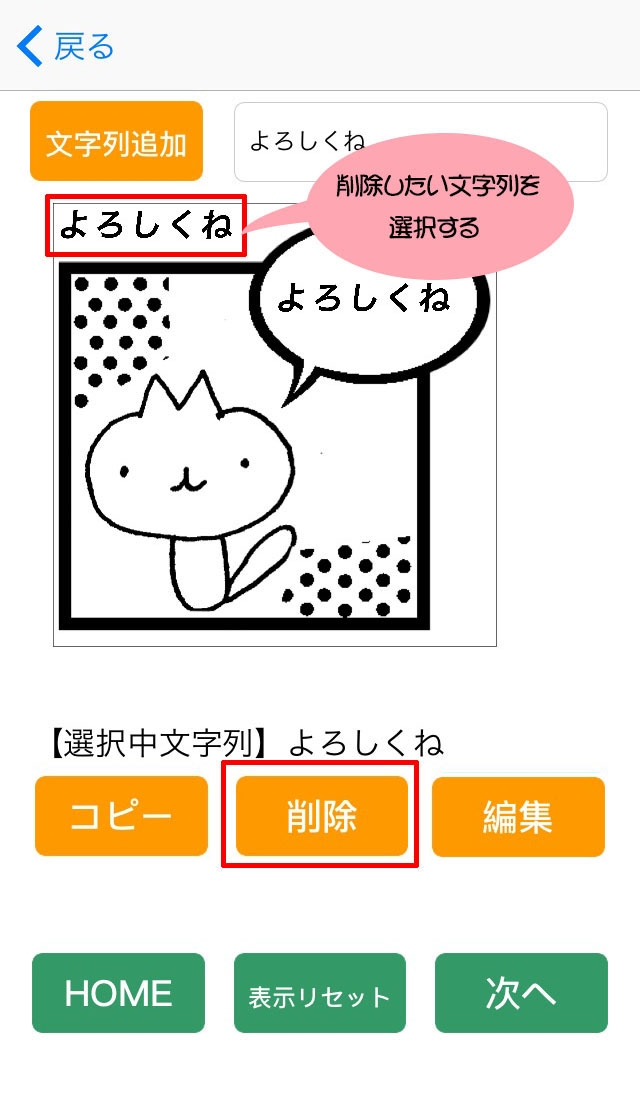Image resolution: width=640 pixels, height=1098 pixels.
Task: Select the よろしくね string above the comic frame
Action: [146, 226]
